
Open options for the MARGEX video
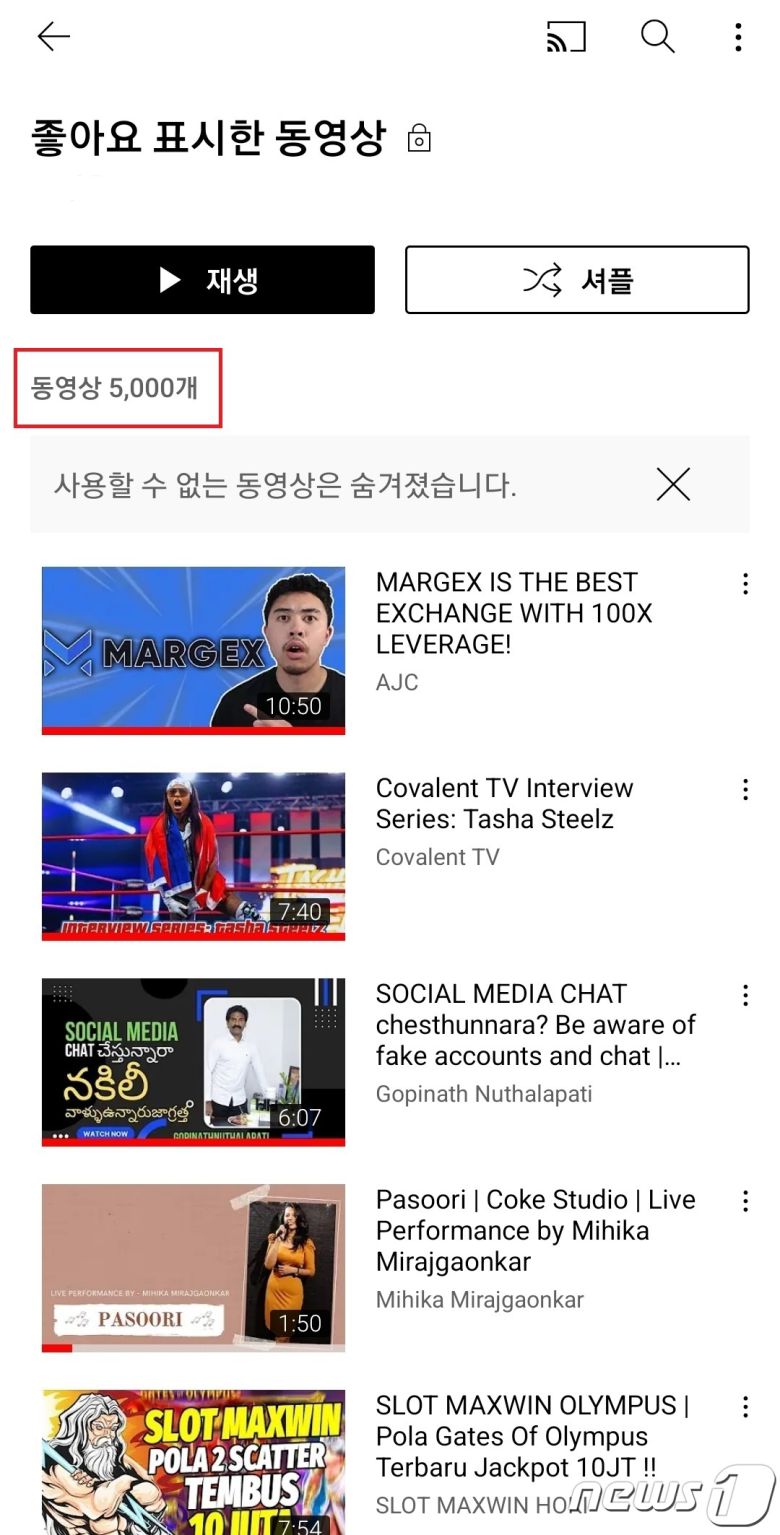[745, 584]
